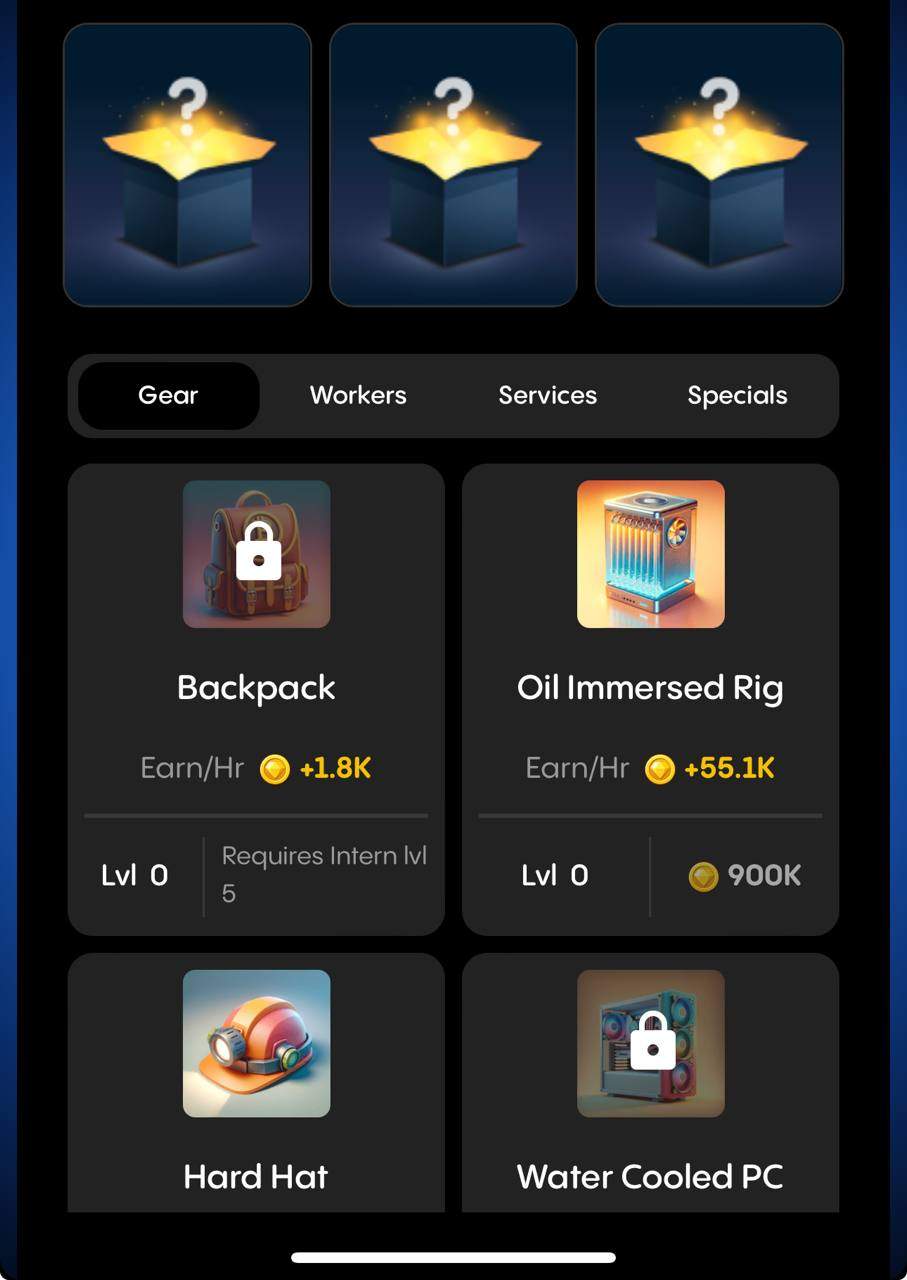
Task: Open the first mystery box
Action: point(187,165)
